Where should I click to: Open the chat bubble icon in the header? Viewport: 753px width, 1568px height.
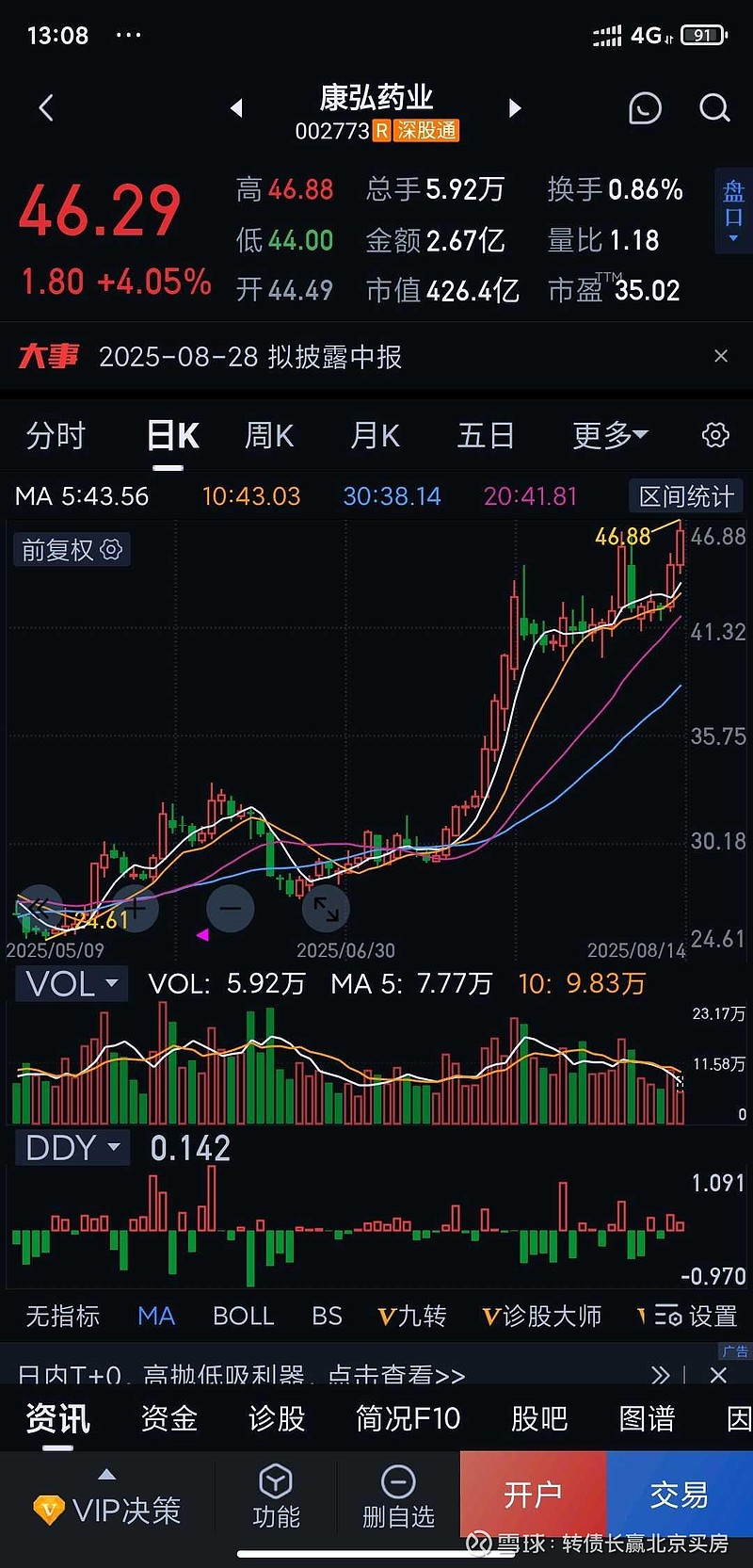click(645, 108)
